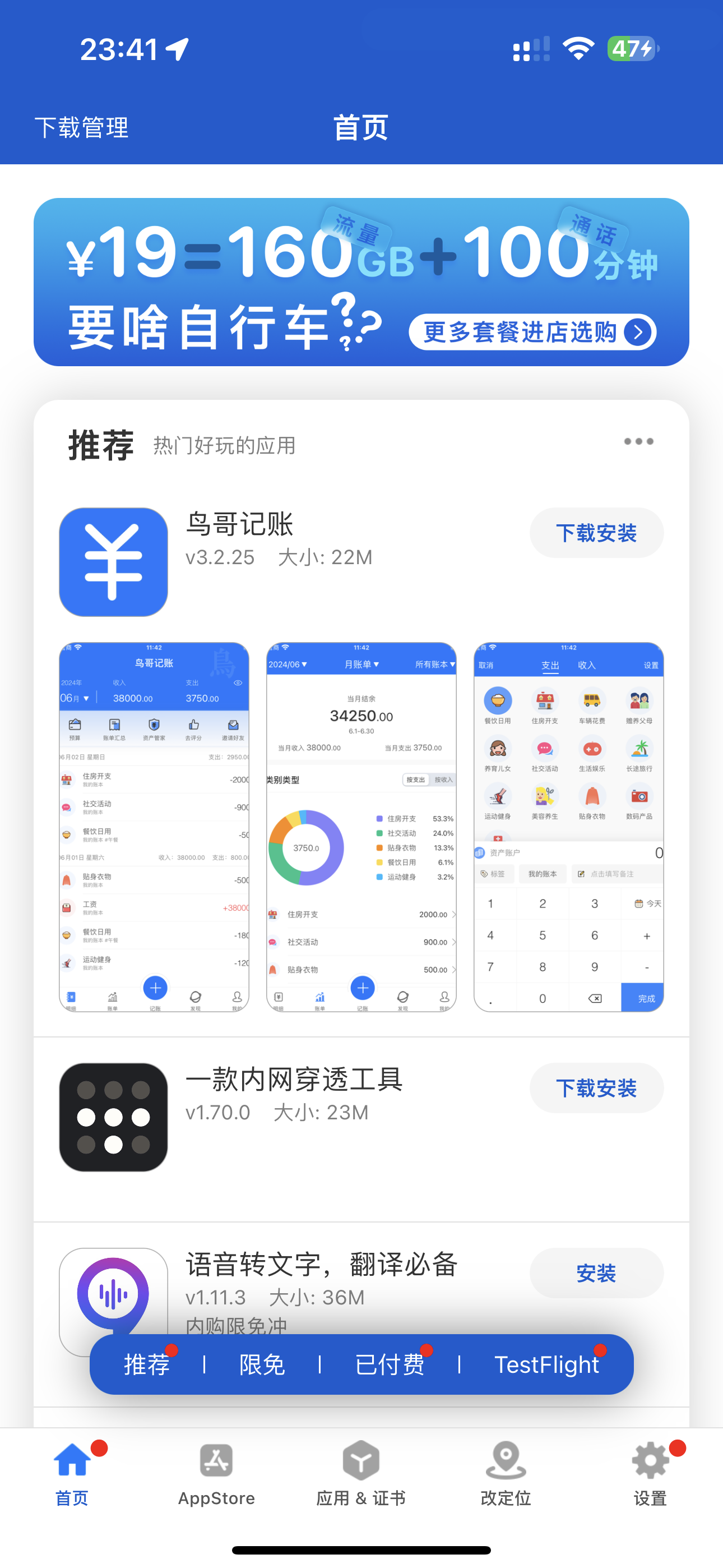Download and install 鸟哥记账
Image resolution: width=723 pixels, height=1568 pixels.
(596, 533)
